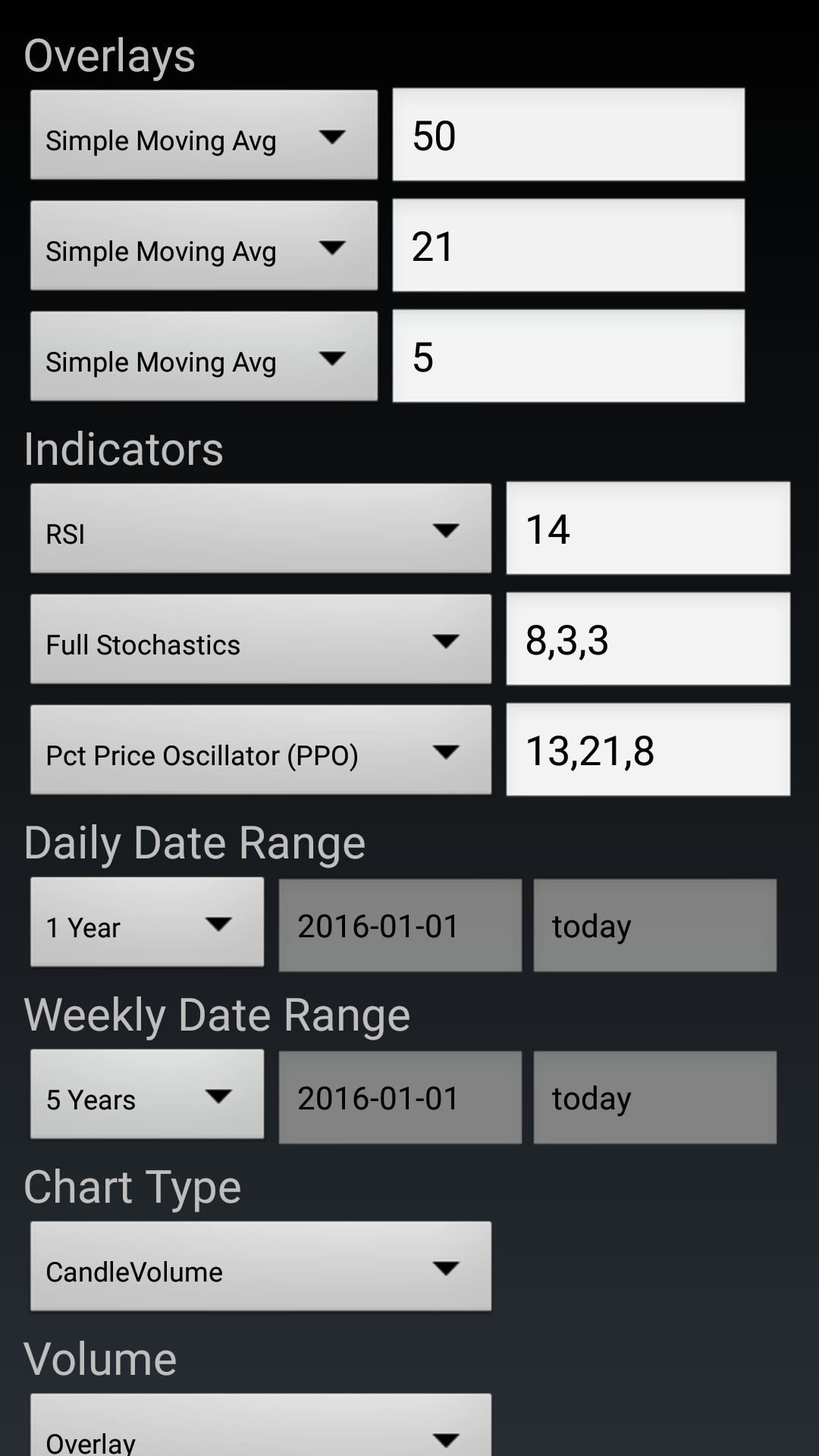Open the second Simple Moving Avg dropdown
Screen dimensions: 819x1456
point(203,246)
